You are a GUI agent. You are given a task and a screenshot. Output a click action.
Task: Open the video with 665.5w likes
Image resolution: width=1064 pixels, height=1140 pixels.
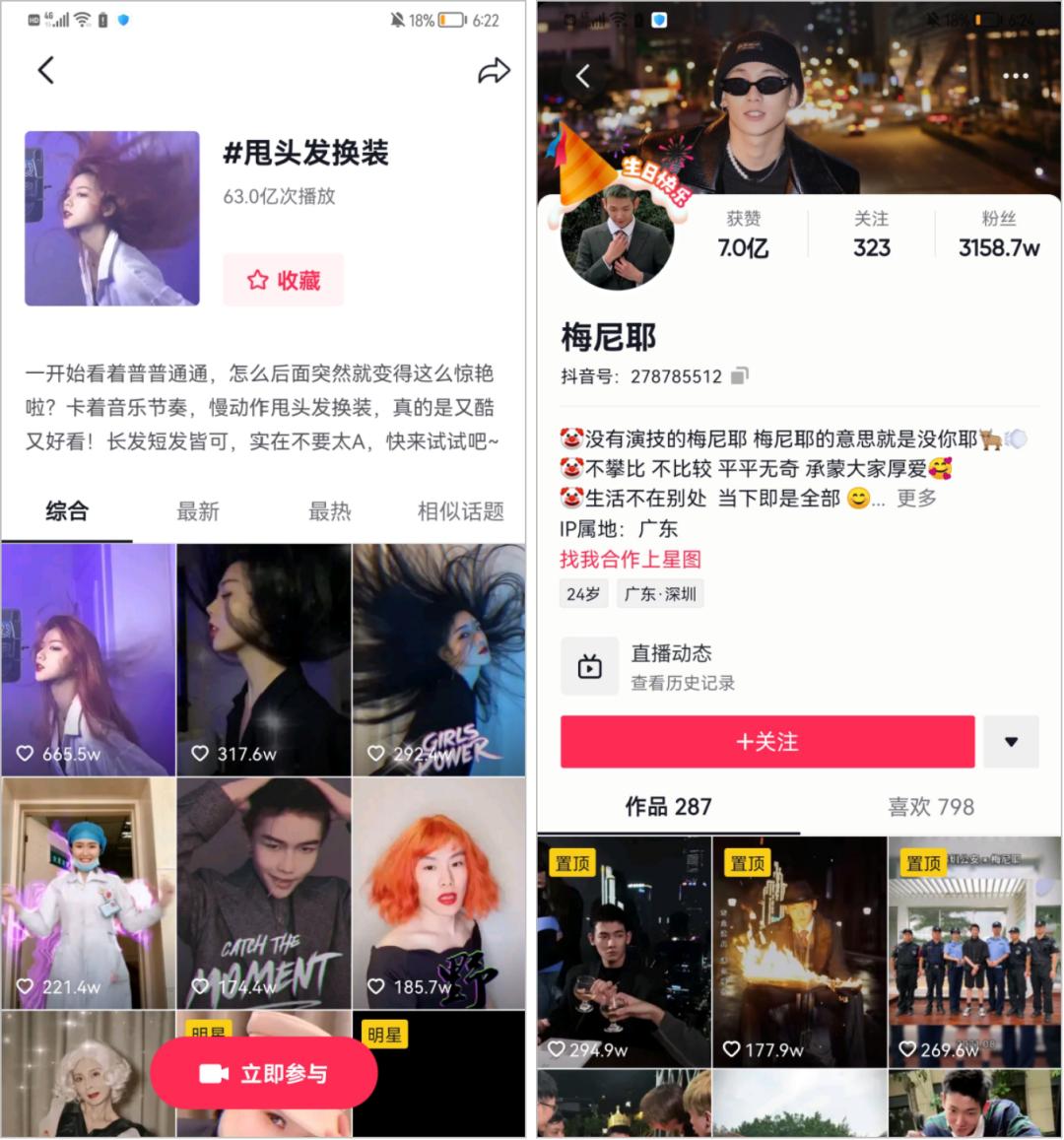(88, 658)
